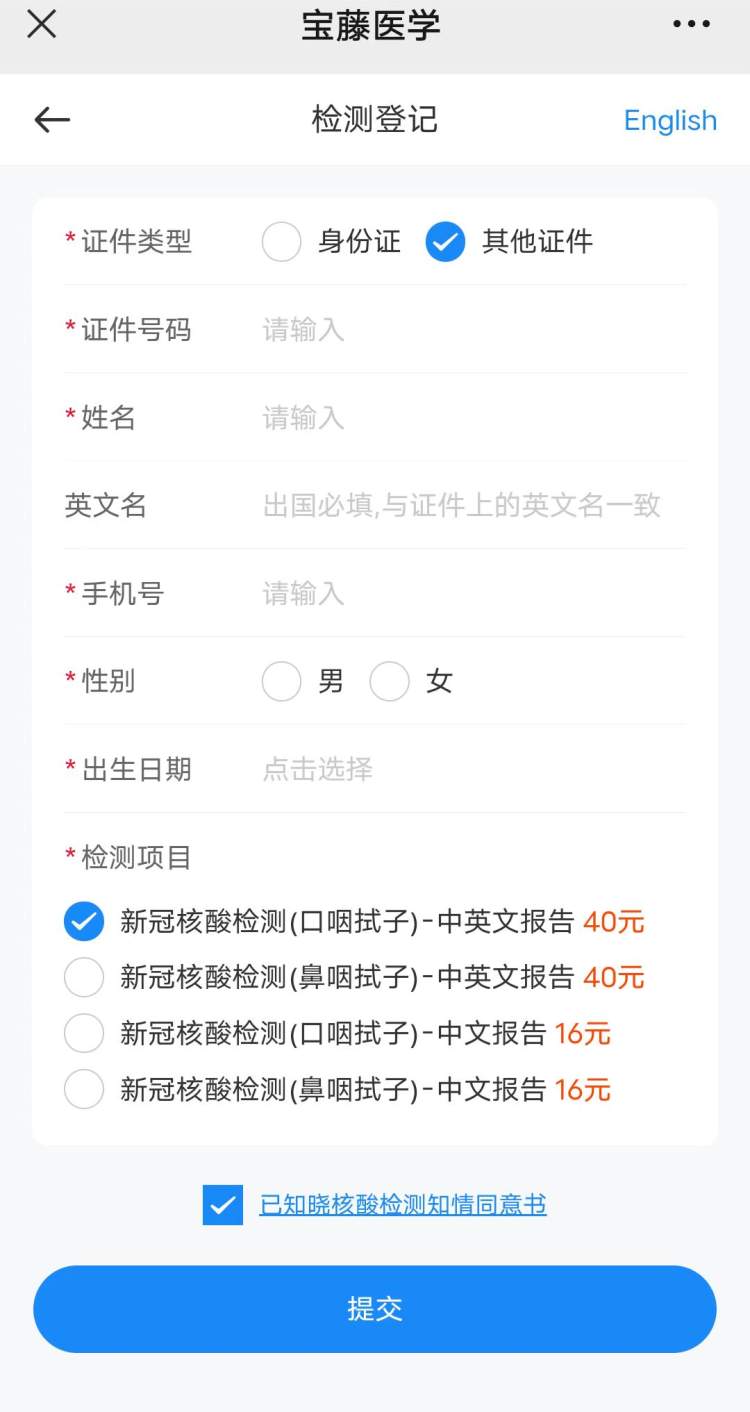Tap the 姓名 text field
The image size is (750, 1412).
(472, 418)
